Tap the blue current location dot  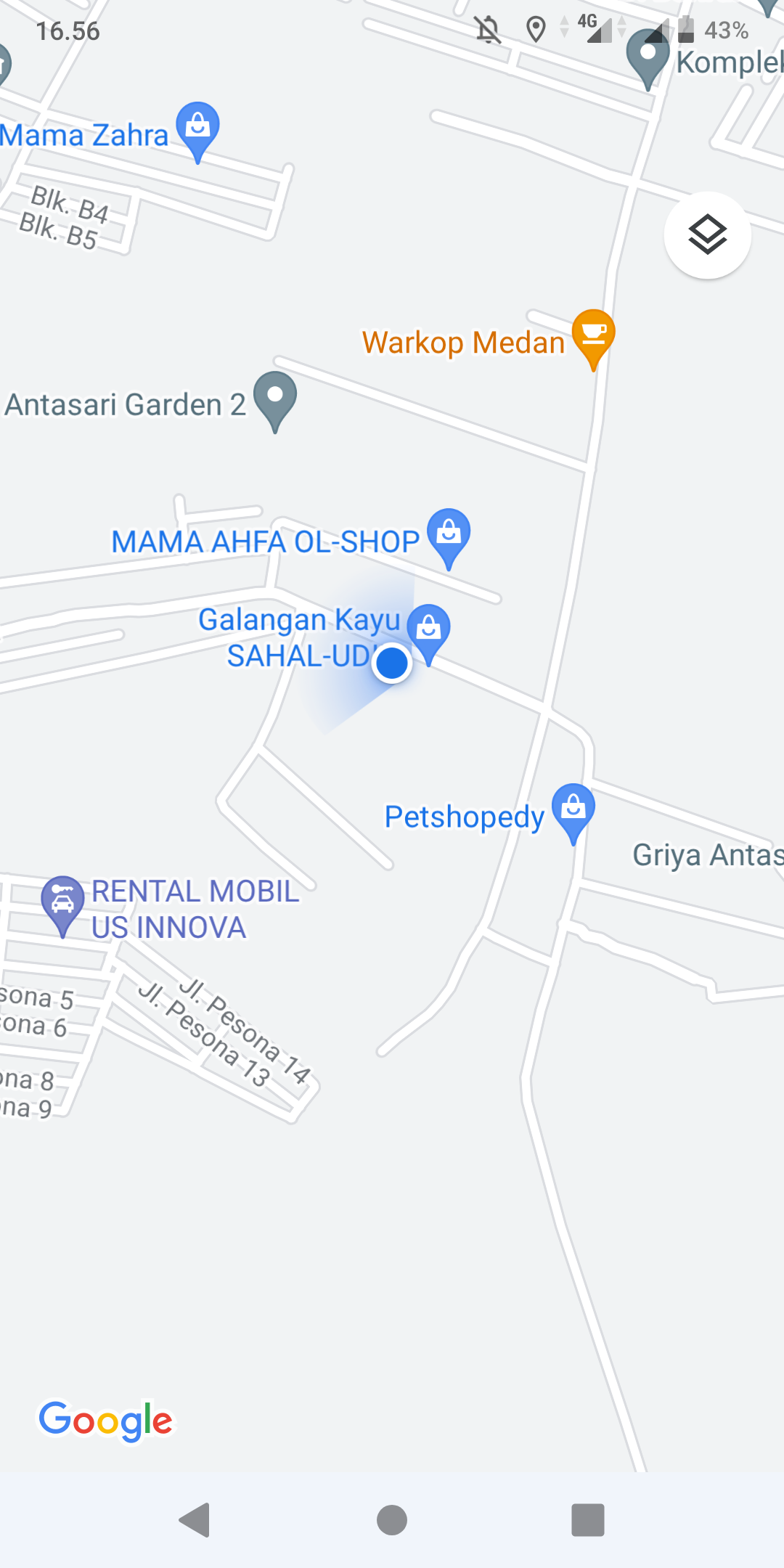(x=392, y=663)
